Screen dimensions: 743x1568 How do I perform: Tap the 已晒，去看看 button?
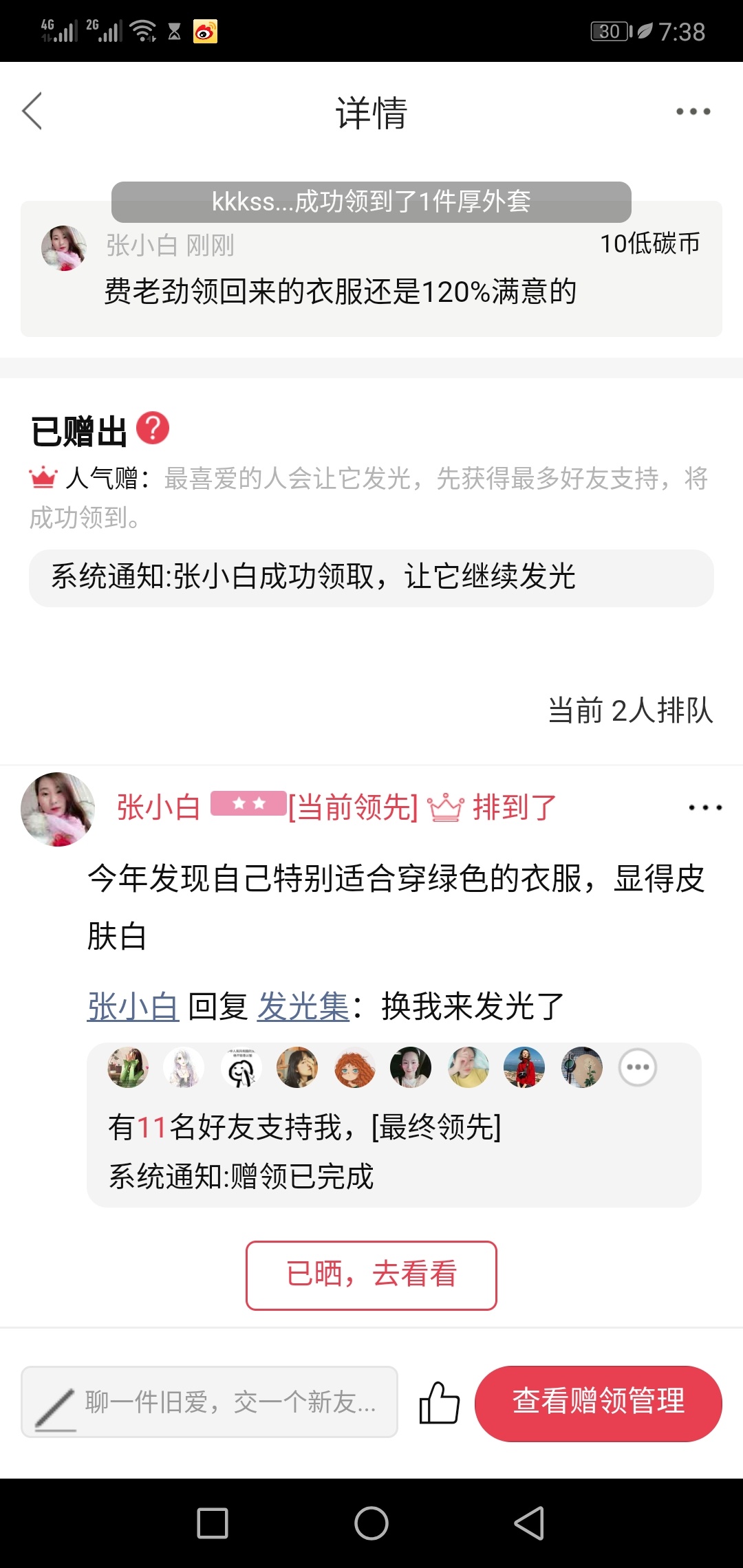point(371,1276)
